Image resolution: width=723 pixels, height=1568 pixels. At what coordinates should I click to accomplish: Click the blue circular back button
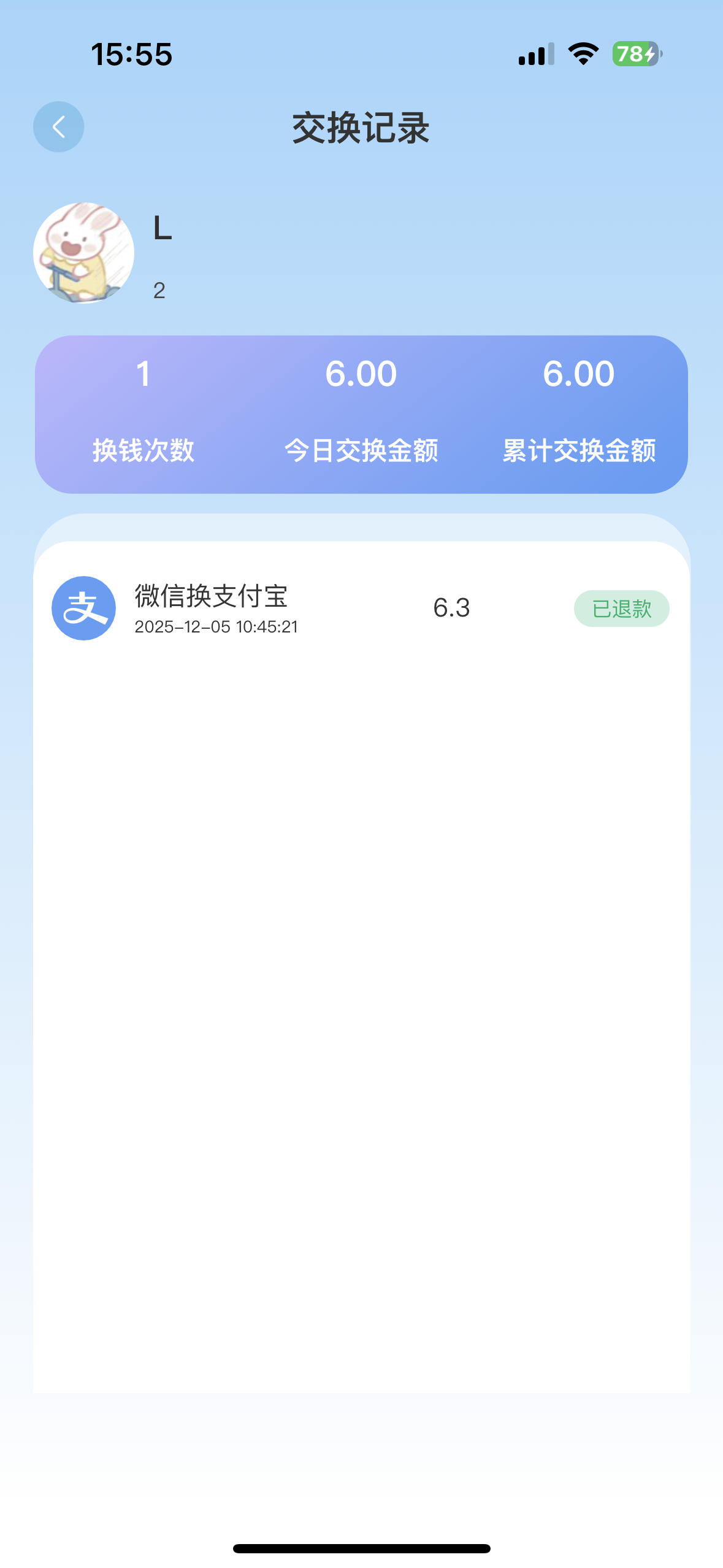click(x=58, y=126)
